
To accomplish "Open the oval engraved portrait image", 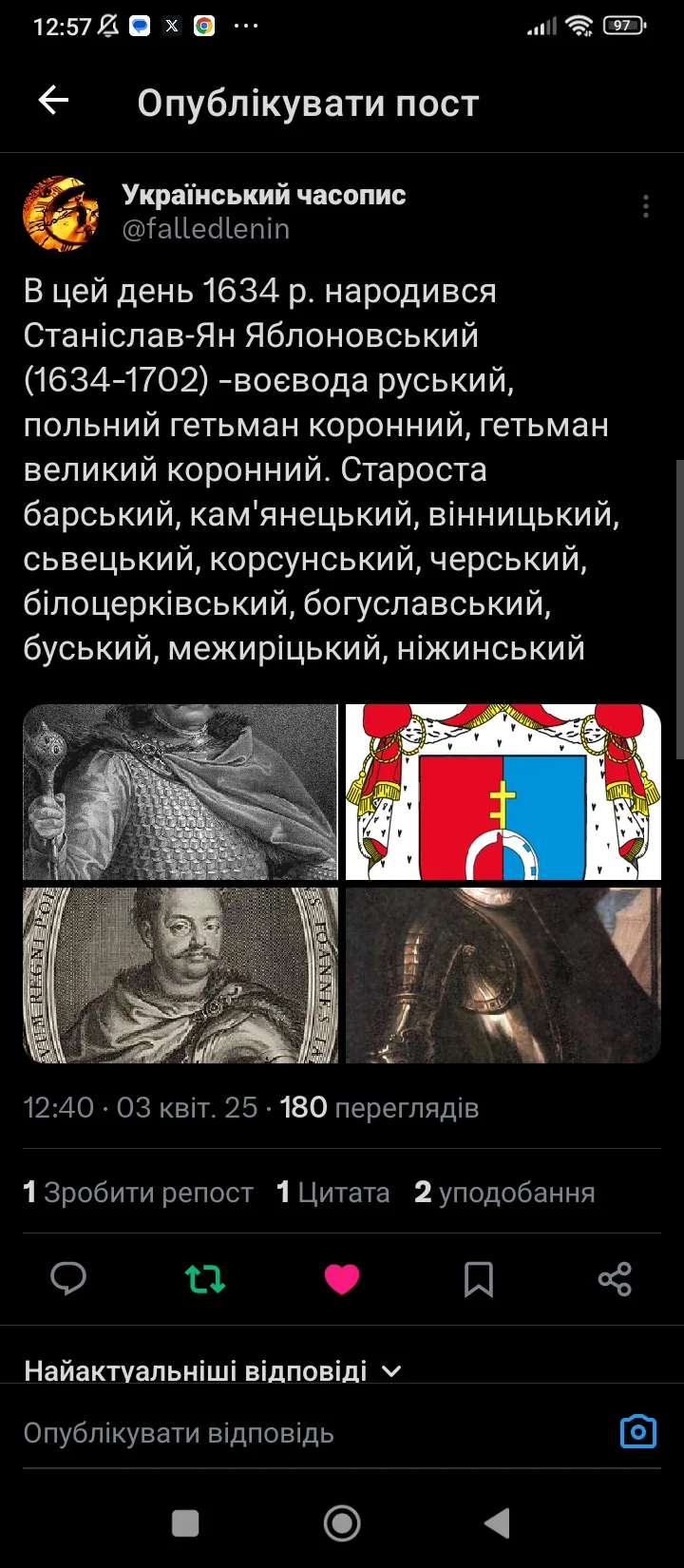I will 180,975.
